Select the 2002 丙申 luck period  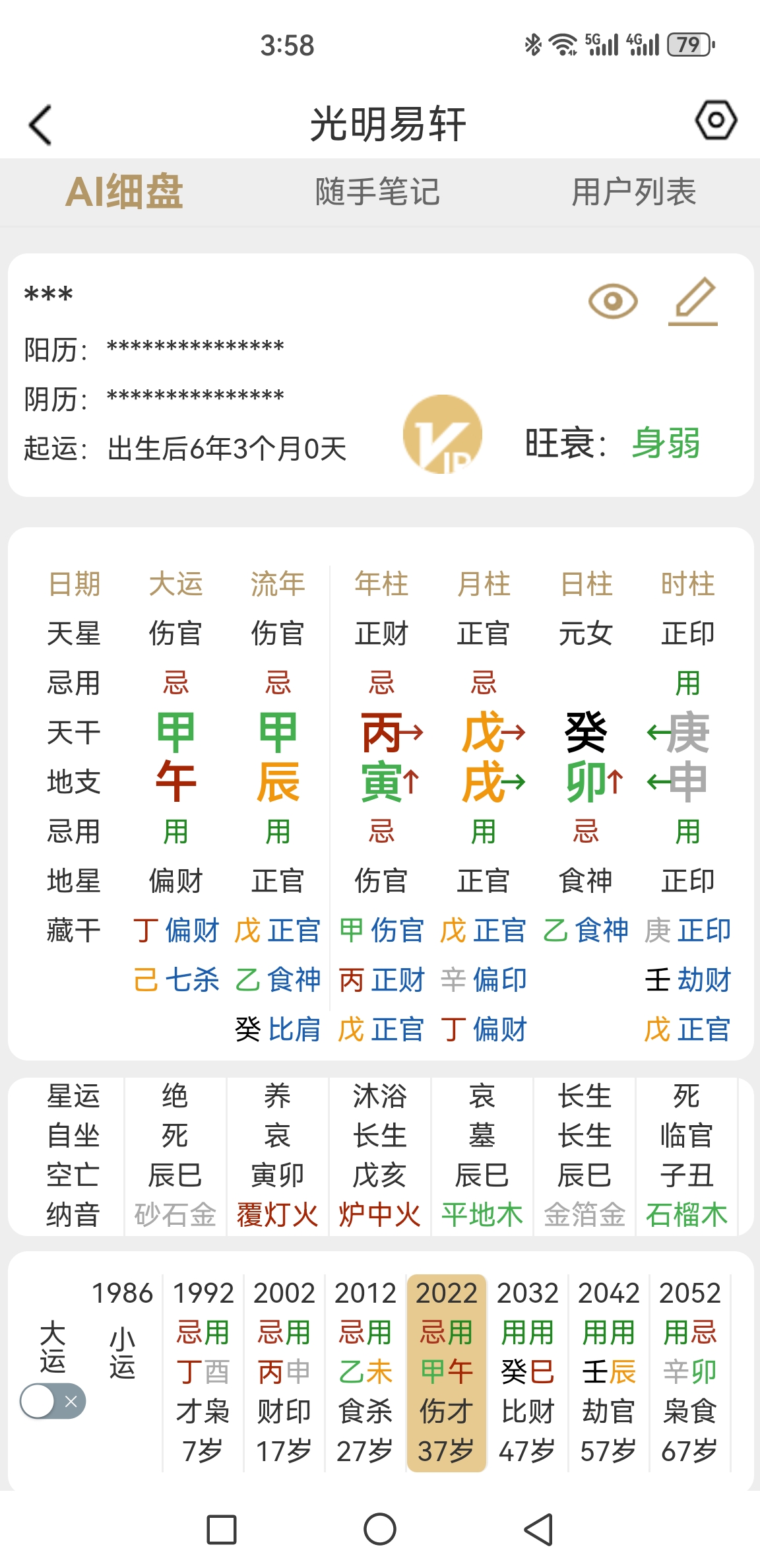pos(284,1373)
